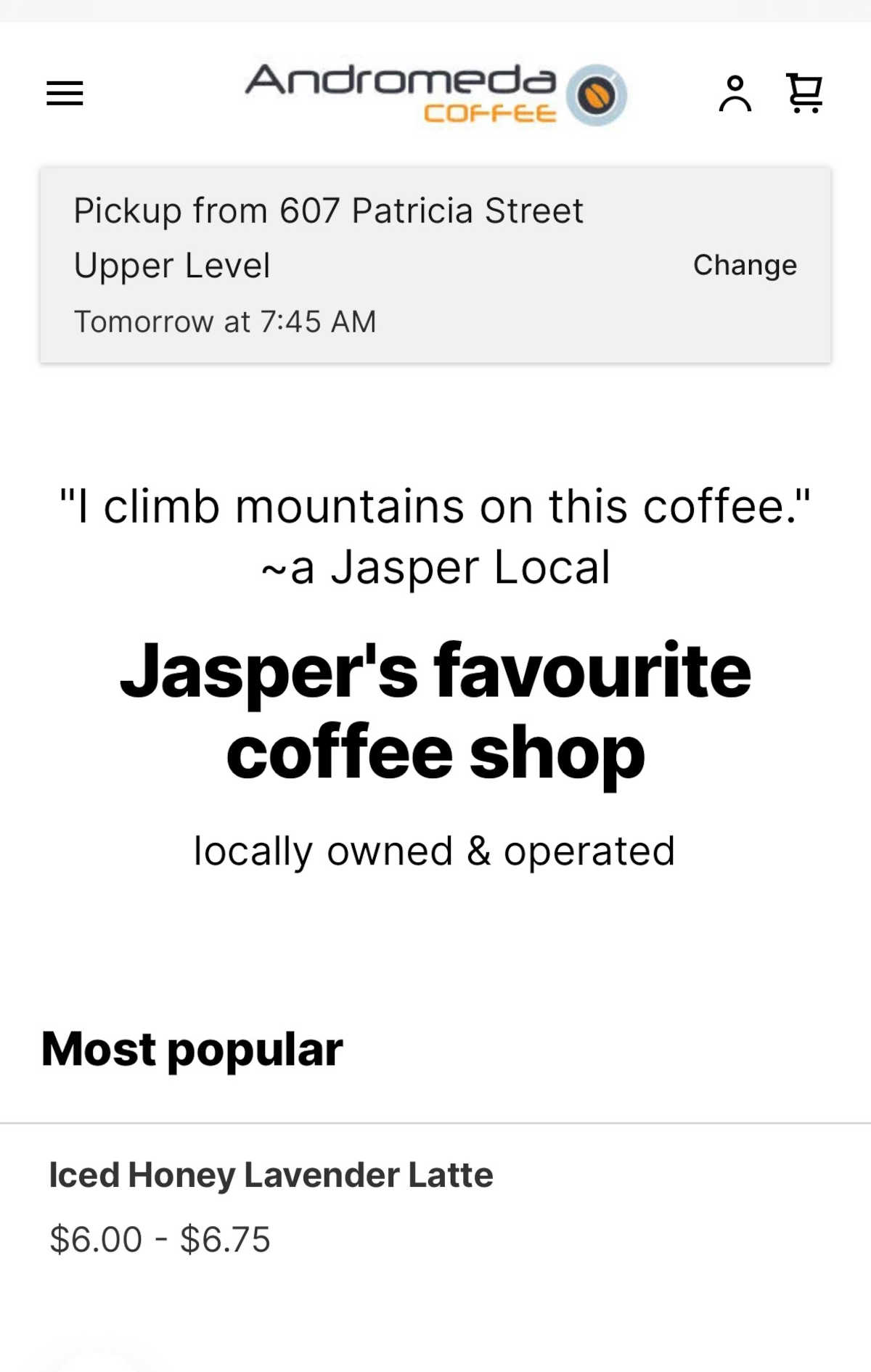Open the Iced Honey Lavender Latte item
The width and height of the screenshot is (871, 1372).
click(271, 1175)
